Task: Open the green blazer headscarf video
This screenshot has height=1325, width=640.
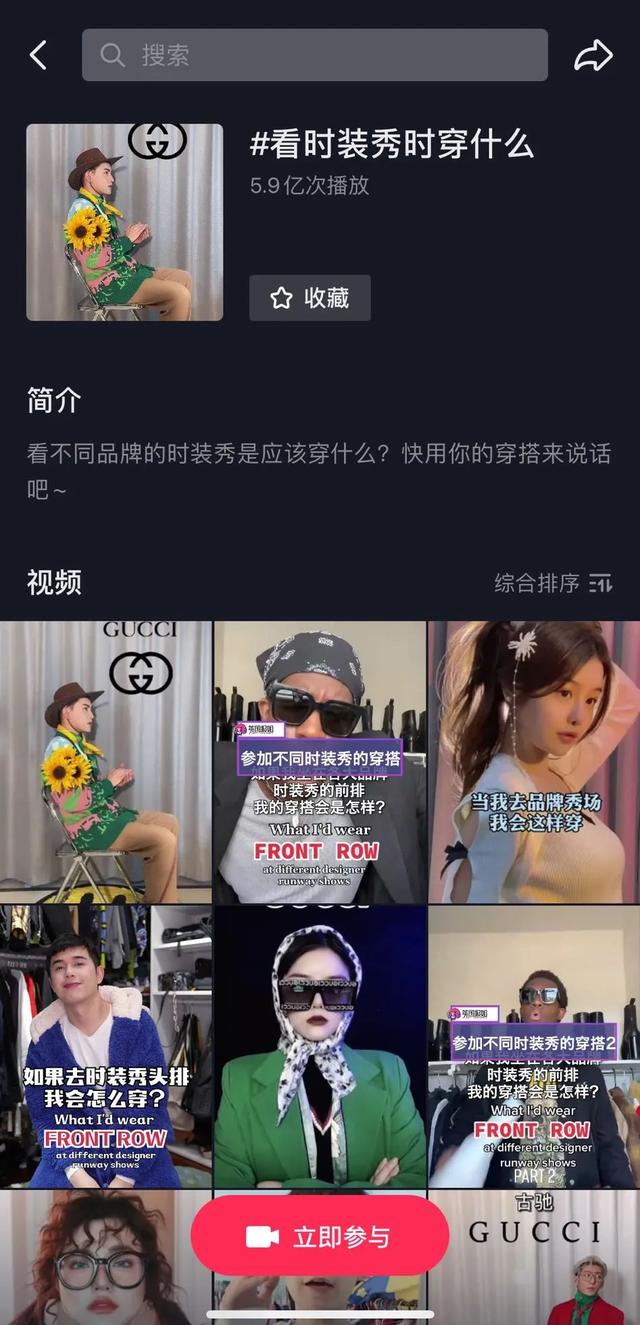Action: tap(320, 1046)
